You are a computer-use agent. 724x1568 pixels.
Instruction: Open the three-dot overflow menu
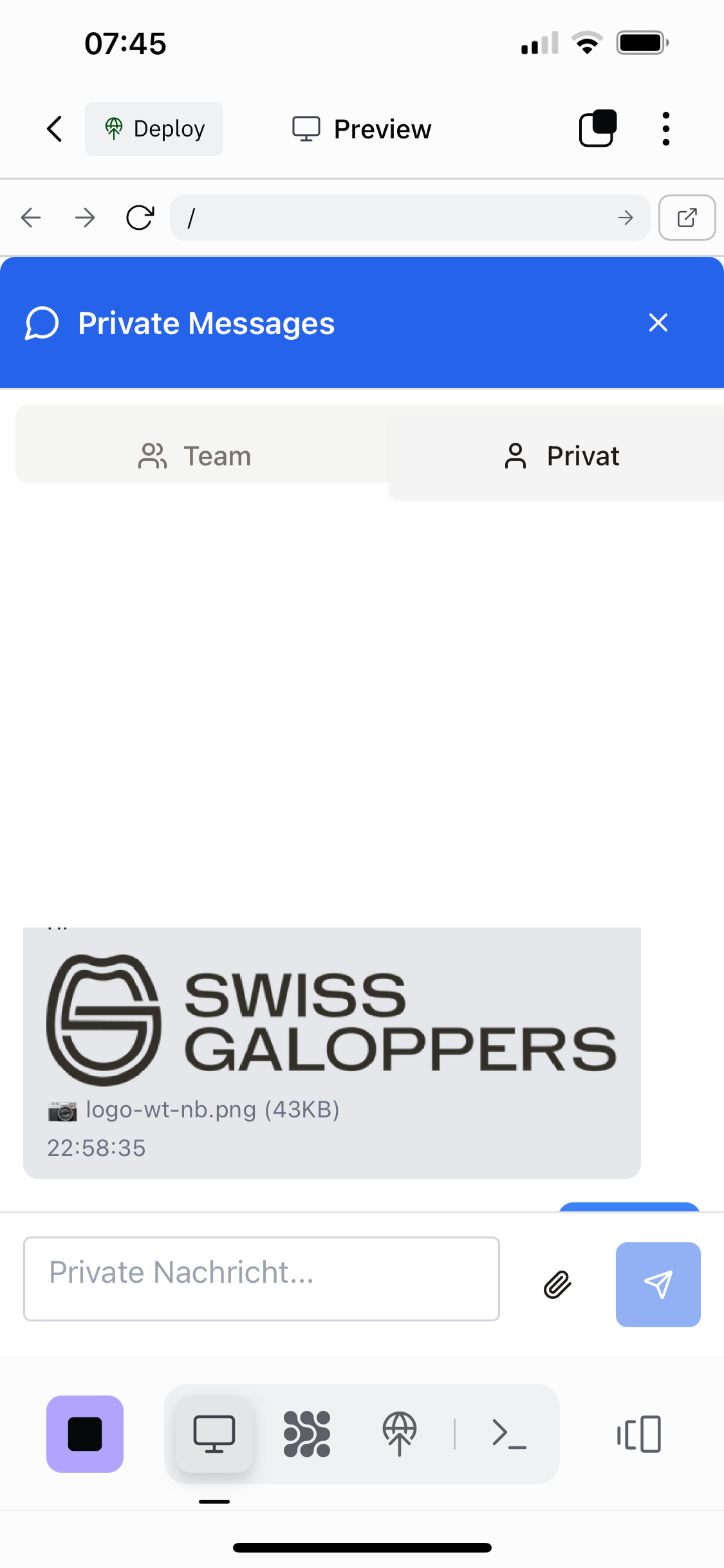point(665,129)
